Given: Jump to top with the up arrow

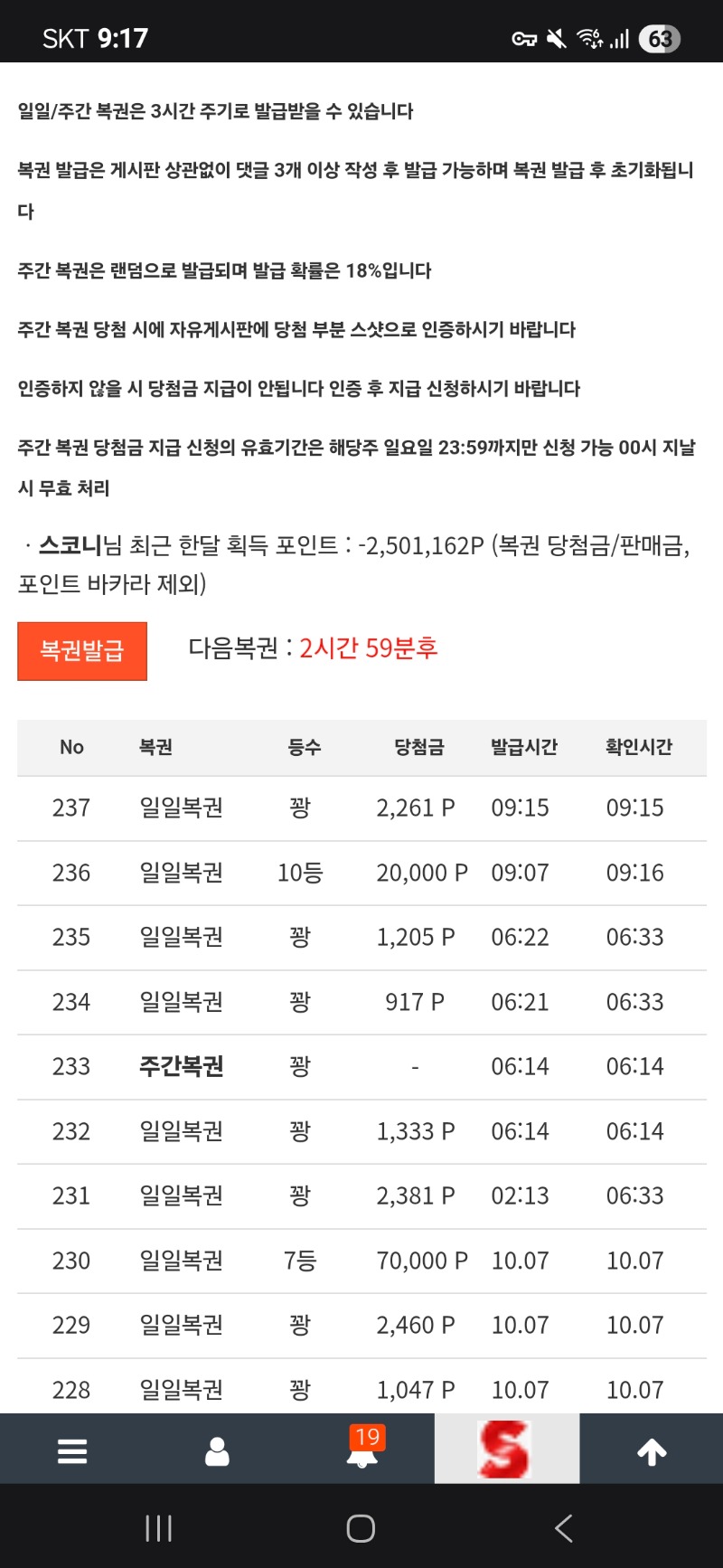Looking at the screenshot, I should tap(652, 1450).
